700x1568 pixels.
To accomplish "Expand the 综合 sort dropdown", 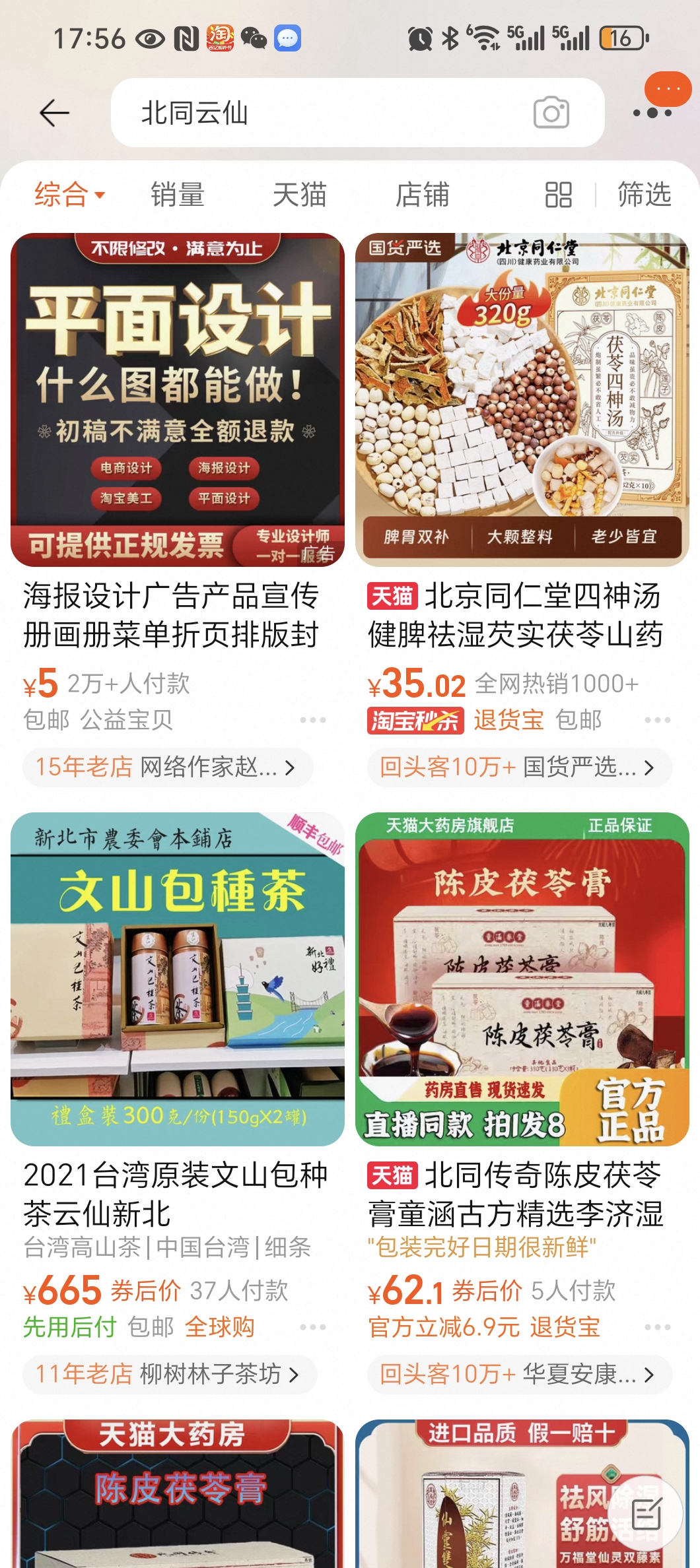I will (69, 195).
